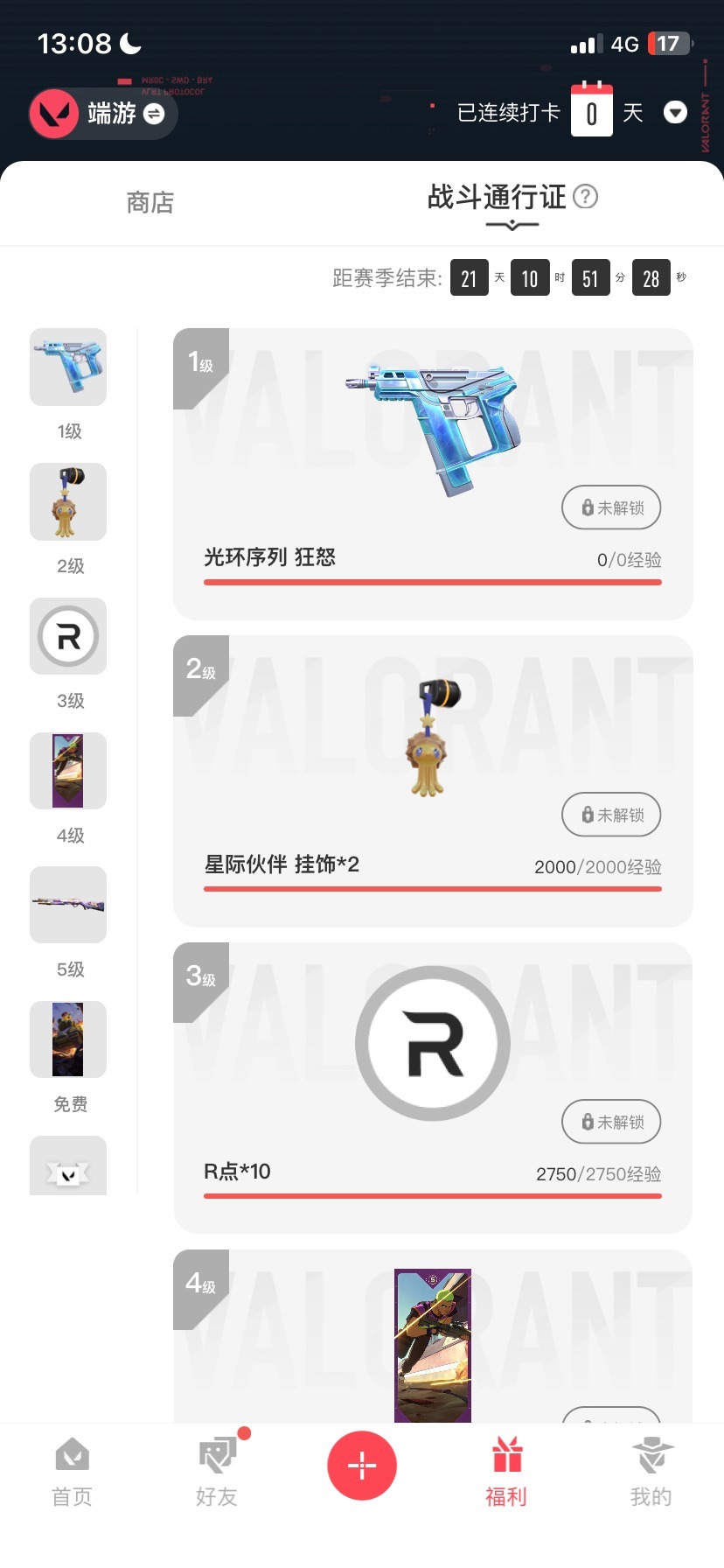Select the 3级 R点 thumbnail in sidebar

point(68,636)
